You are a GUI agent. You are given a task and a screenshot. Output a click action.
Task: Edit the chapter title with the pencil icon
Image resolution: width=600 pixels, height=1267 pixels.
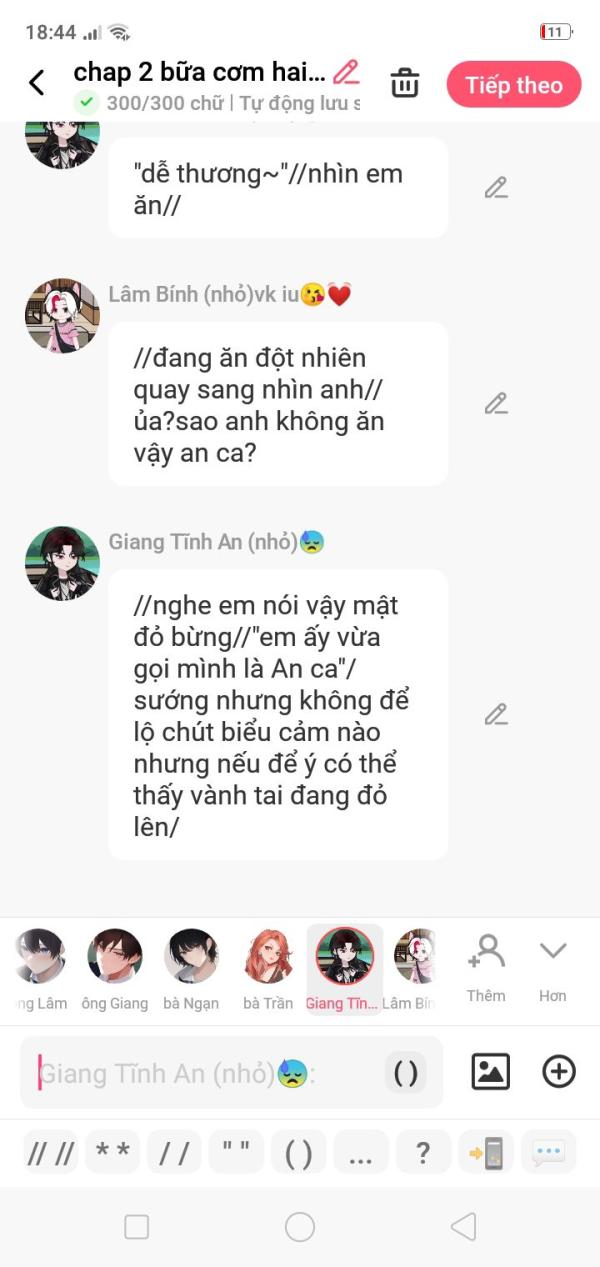point(346,72)
